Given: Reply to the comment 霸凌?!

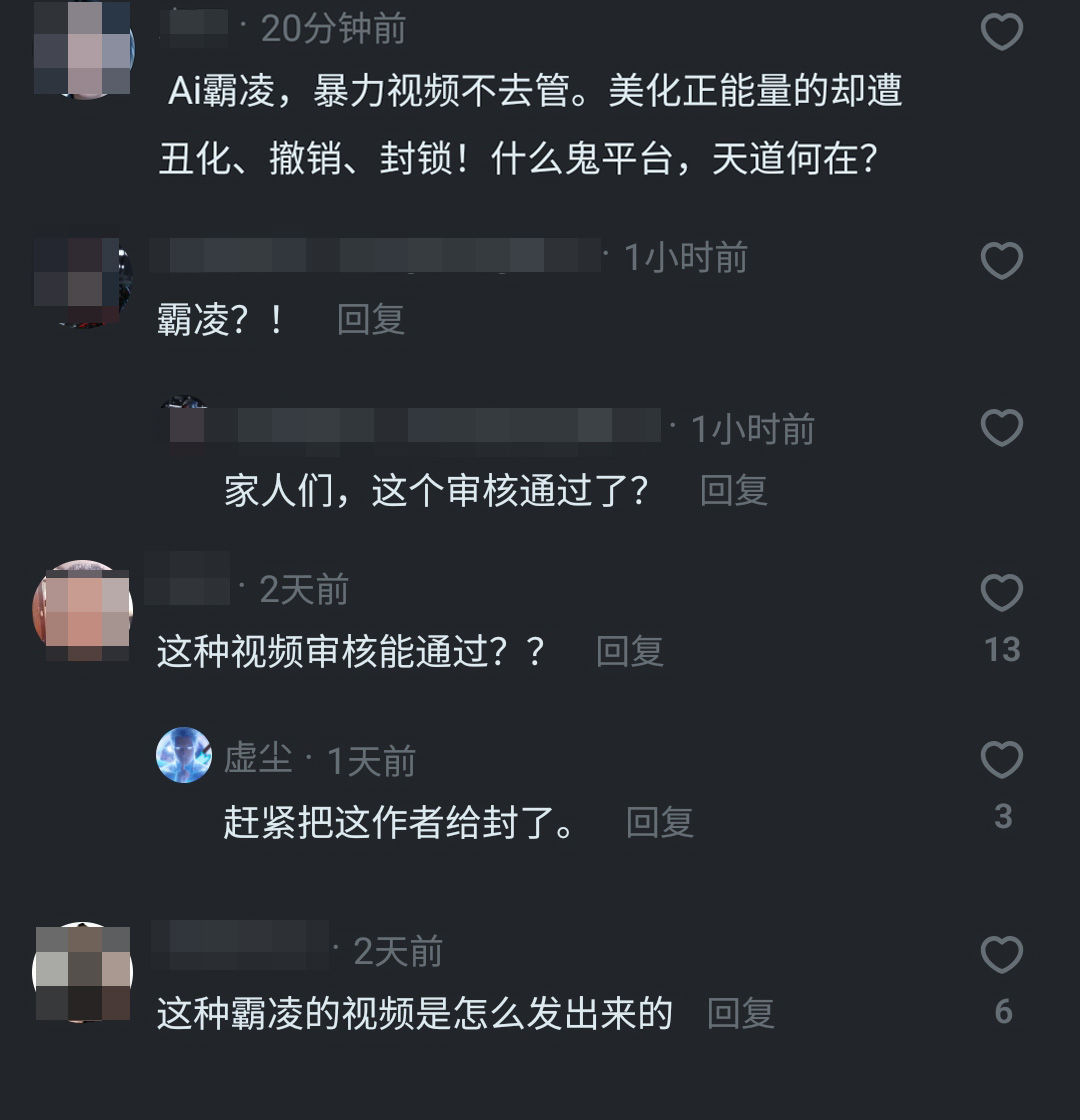Looking at the screenshot, I should [370, 319].
